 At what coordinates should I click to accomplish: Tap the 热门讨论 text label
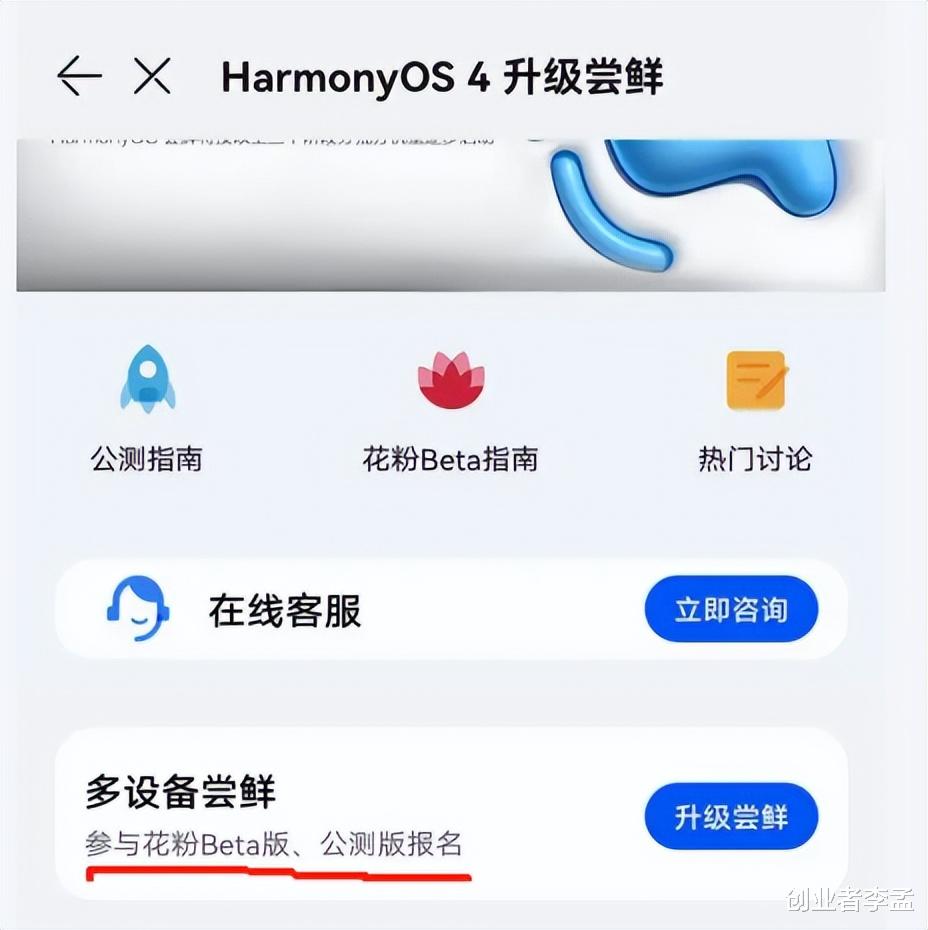756,459
